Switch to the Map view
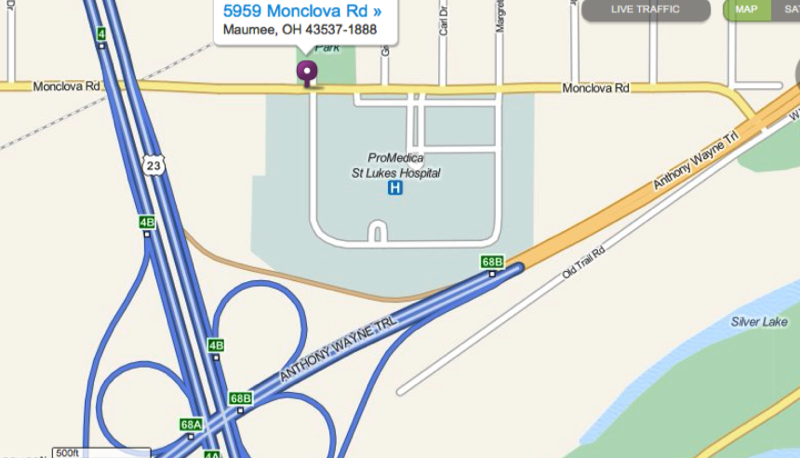The image size is (800, 458). click(746, 10)
